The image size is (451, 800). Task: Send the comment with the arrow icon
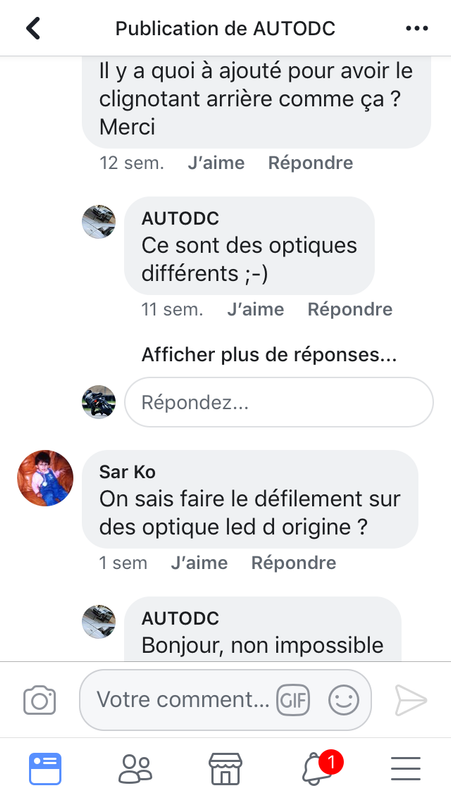[411, 700]
